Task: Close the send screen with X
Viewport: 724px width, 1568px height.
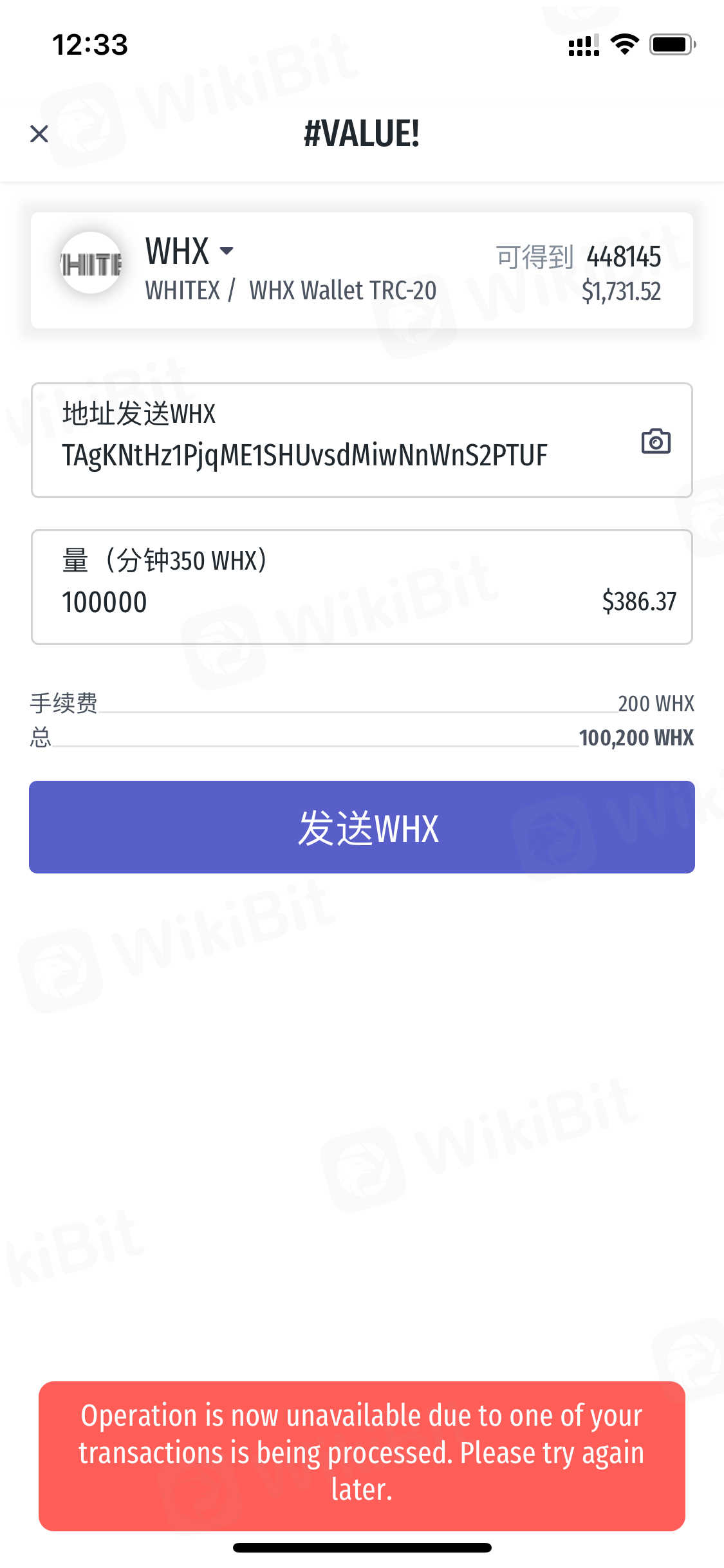Action: tap(39, 134)
